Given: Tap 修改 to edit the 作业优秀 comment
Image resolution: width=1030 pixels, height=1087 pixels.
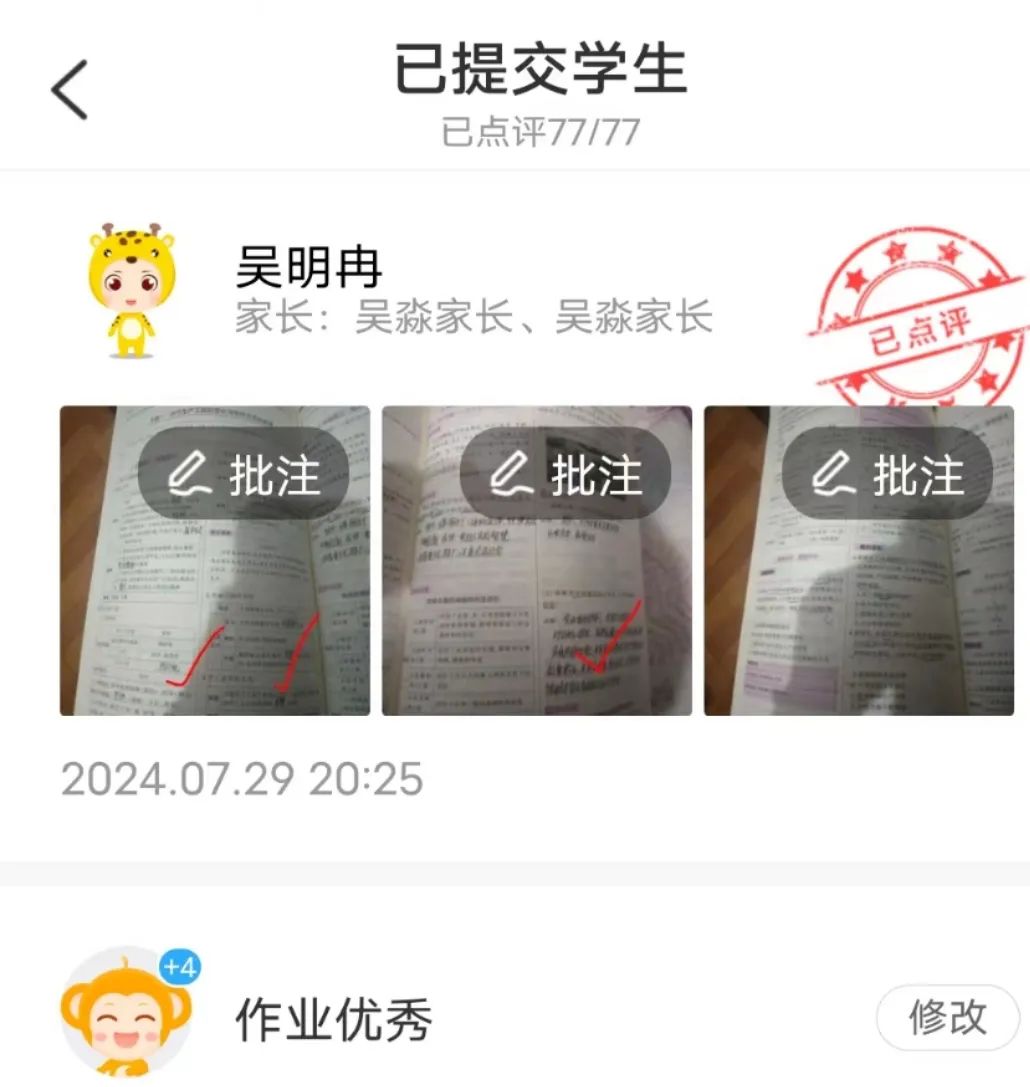Looking at the screenshot, I should pyautogui.click(x=947, y=1017).
